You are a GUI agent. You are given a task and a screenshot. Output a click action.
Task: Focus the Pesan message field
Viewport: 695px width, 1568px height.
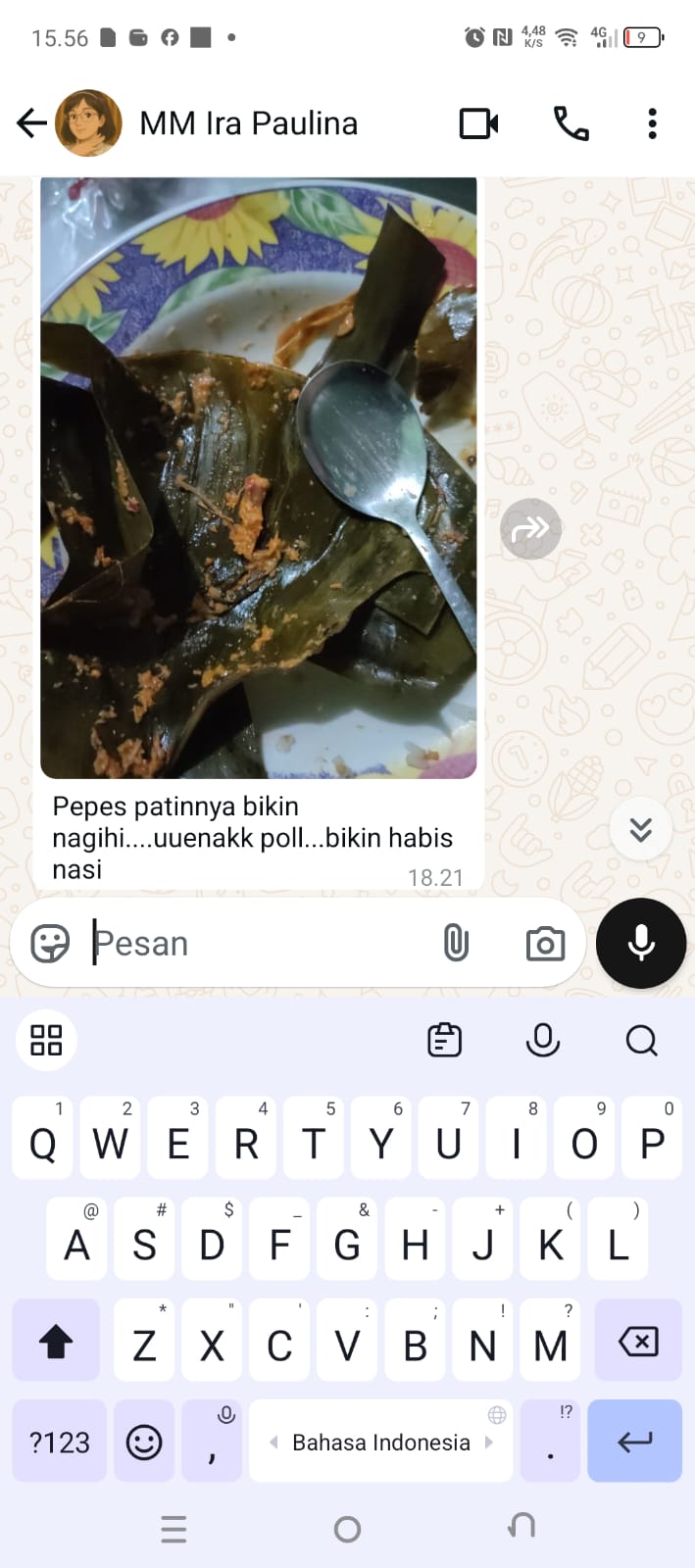pos(260,944)
